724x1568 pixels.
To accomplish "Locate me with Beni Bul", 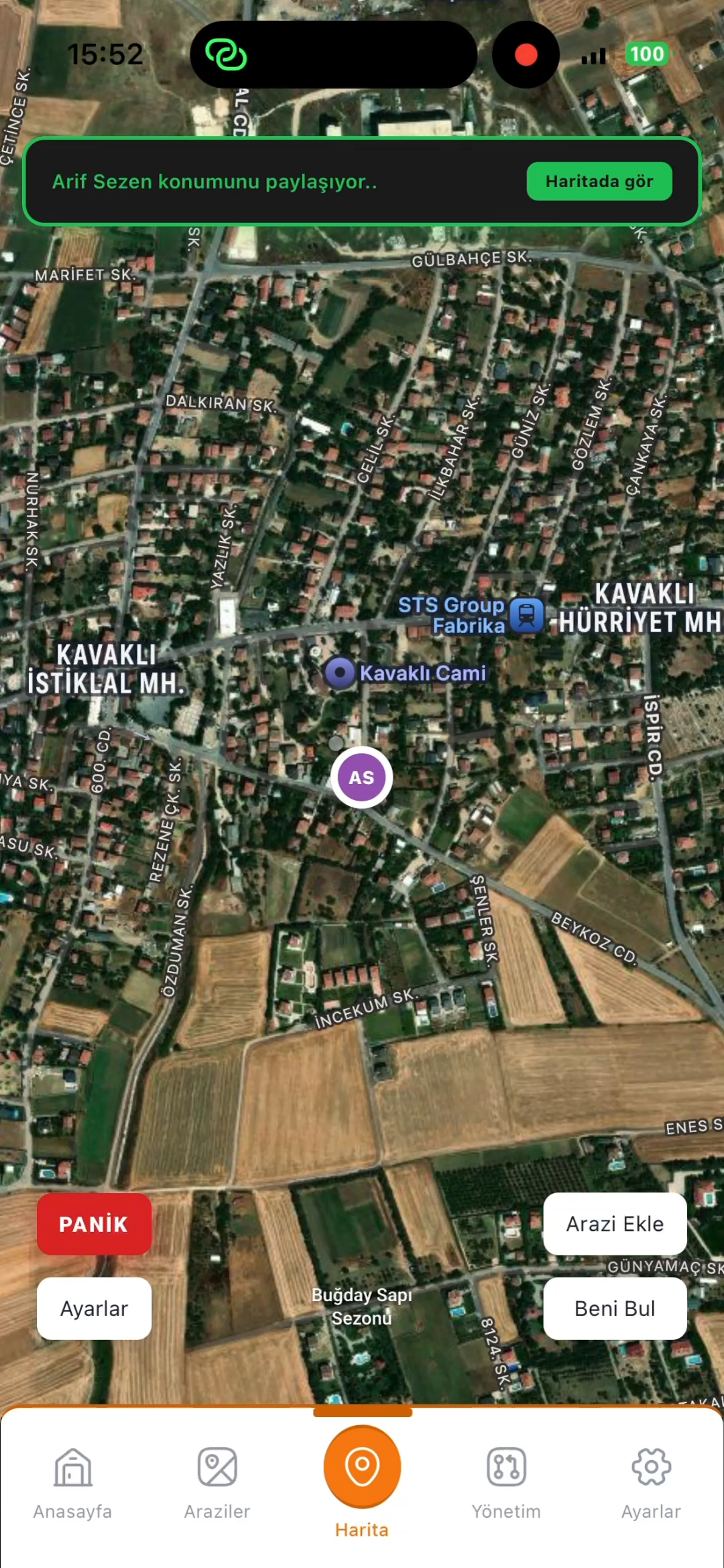I will tap(615, 1308).
